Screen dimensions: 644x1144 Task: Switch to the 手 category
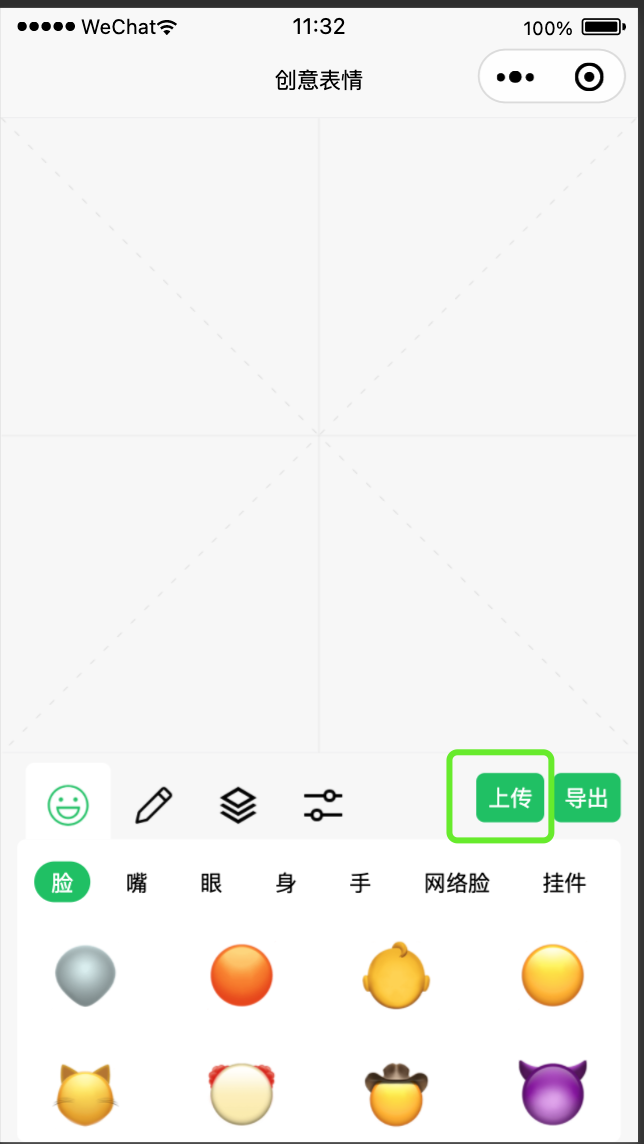point(360,883)
